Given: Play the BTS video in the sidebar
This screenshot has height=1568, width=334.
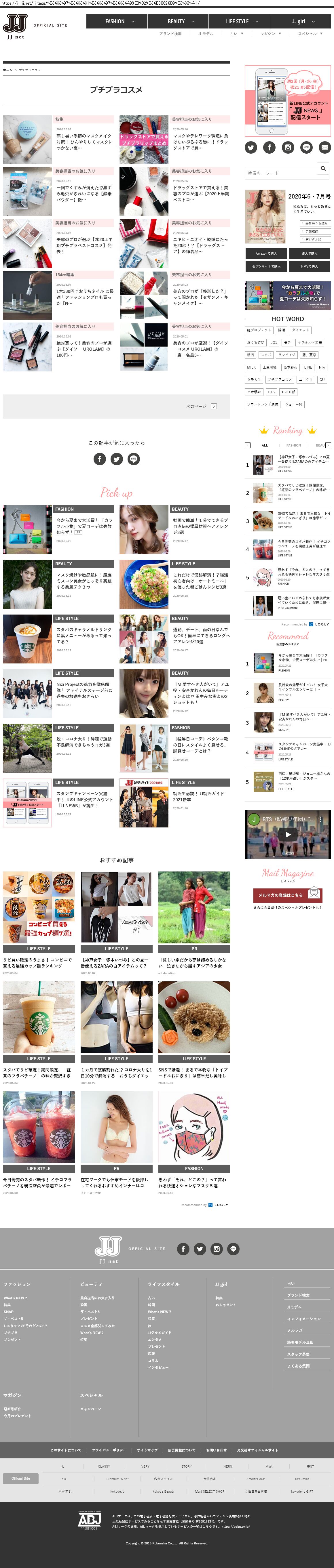Looking at the screenshot, I should [288, 835].
